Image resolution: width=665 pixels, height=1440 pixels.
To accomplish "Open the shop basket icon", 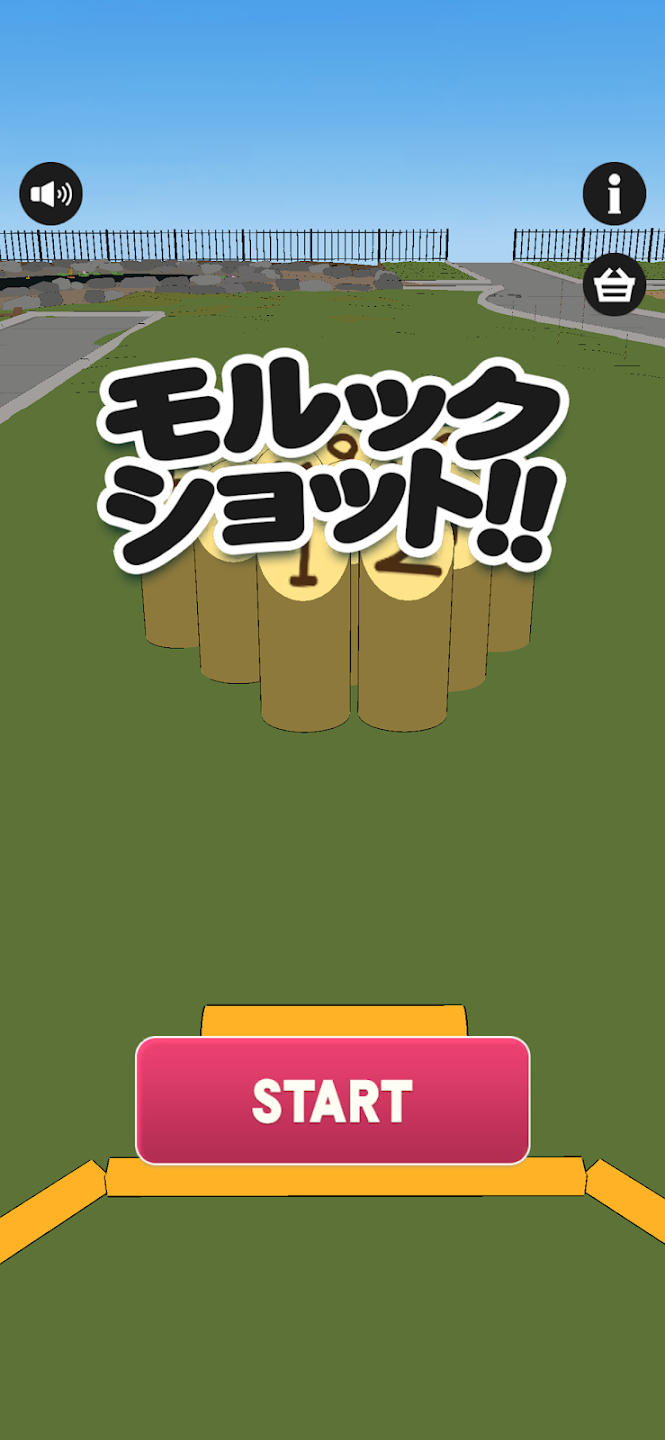I will pos(614,285).
